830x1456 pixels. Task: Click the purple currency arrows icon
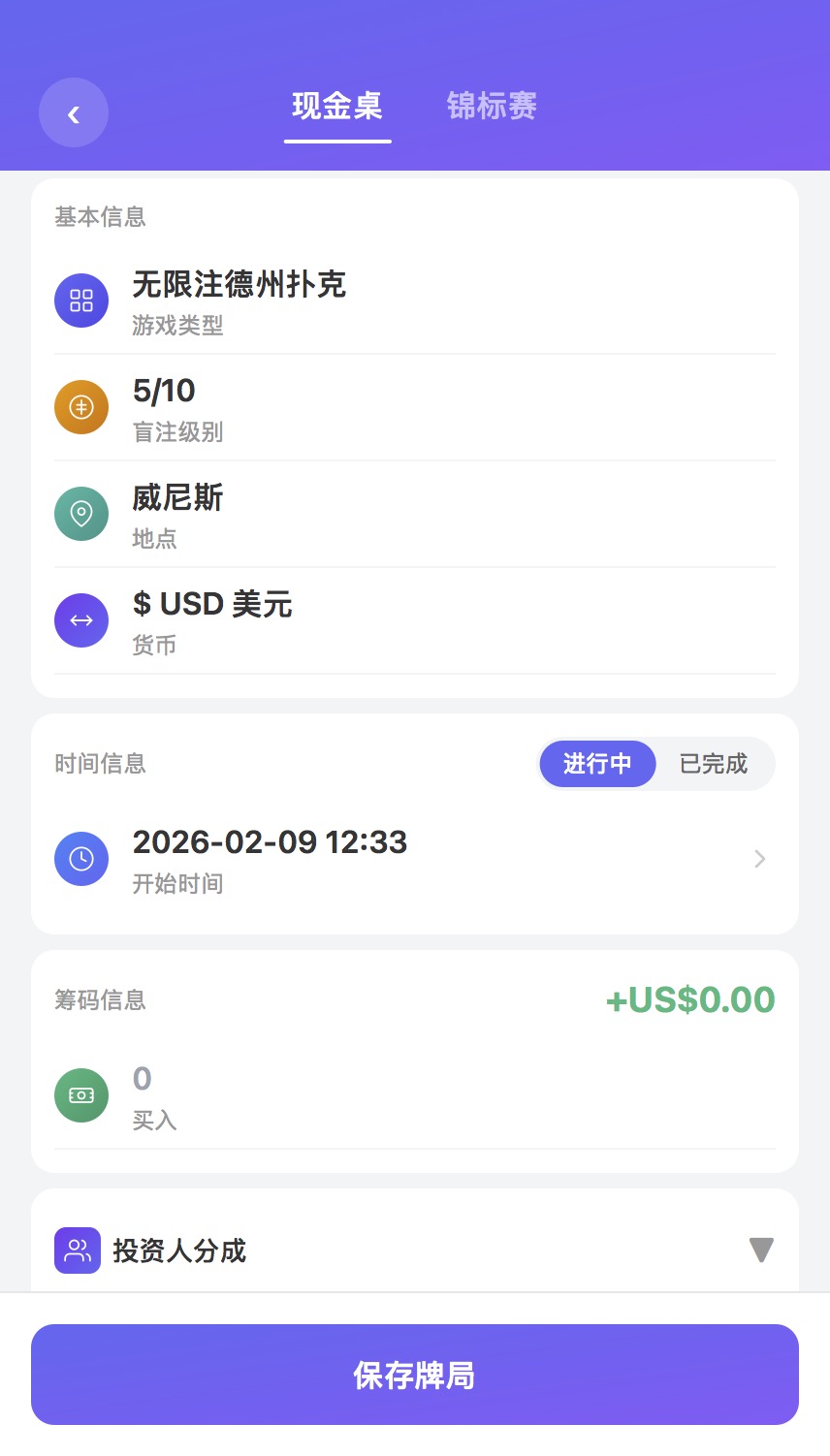pos(81,619)
